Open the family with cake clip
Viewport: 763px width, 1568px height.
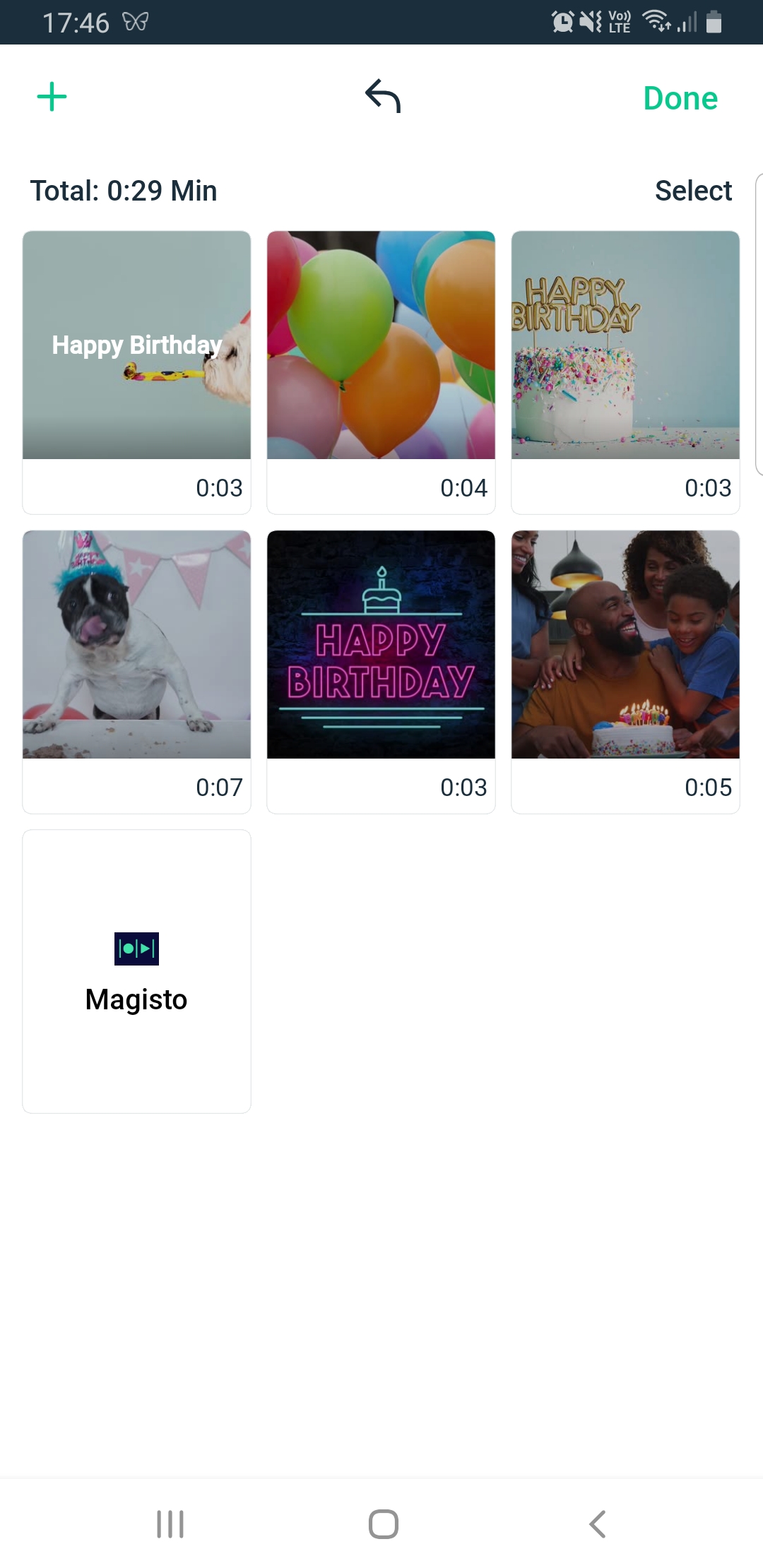(625, 672)
